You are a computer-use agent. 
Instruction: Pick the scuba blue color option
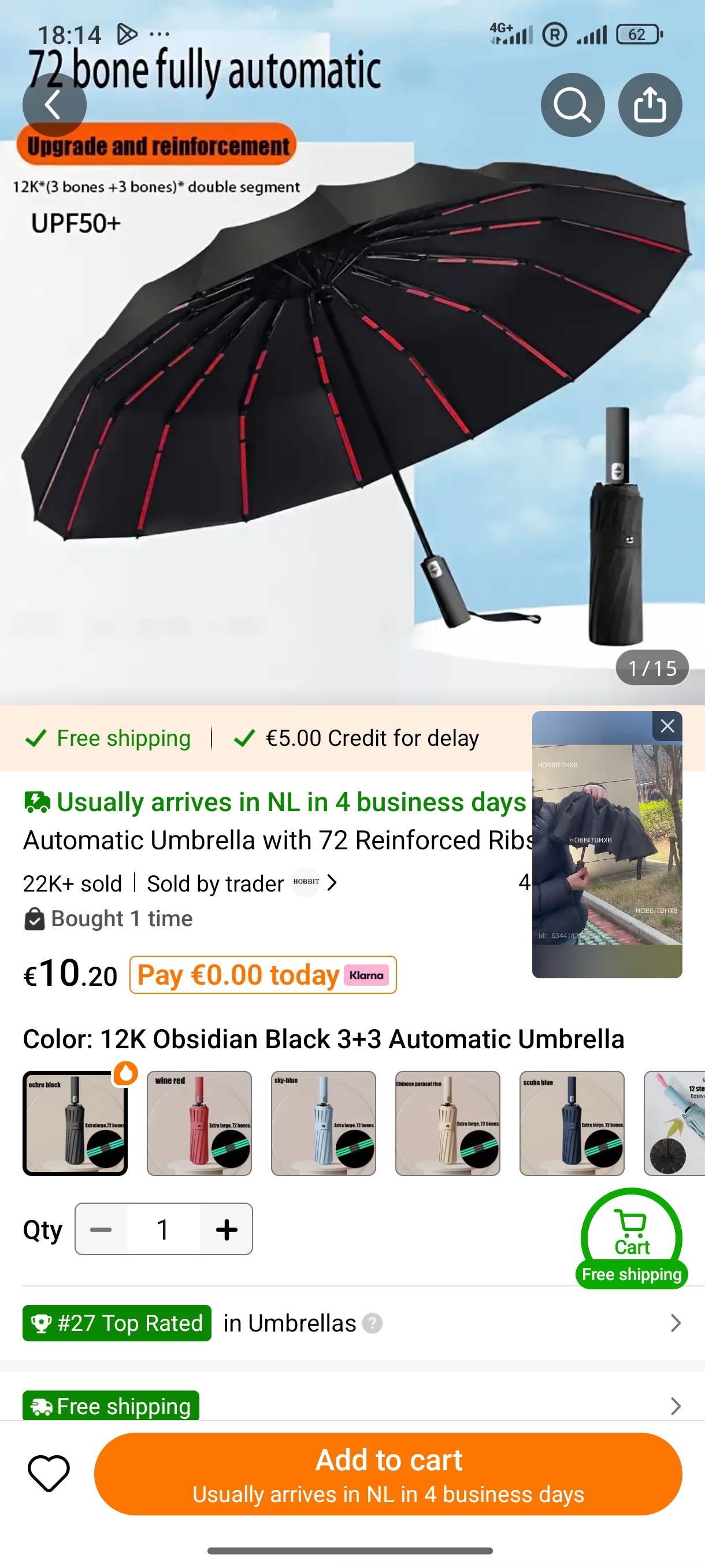coord(572,1123)
